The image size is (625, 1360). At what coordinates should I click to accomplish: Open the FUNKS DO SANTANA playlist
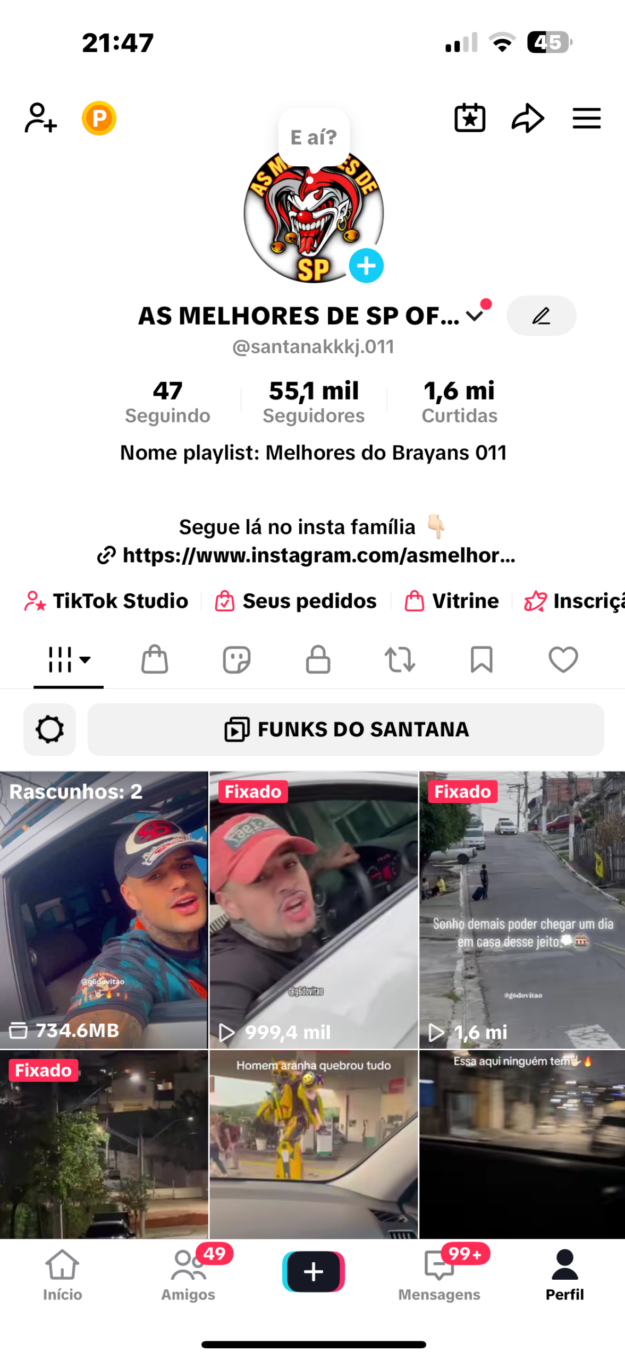(x=346, y=729)
